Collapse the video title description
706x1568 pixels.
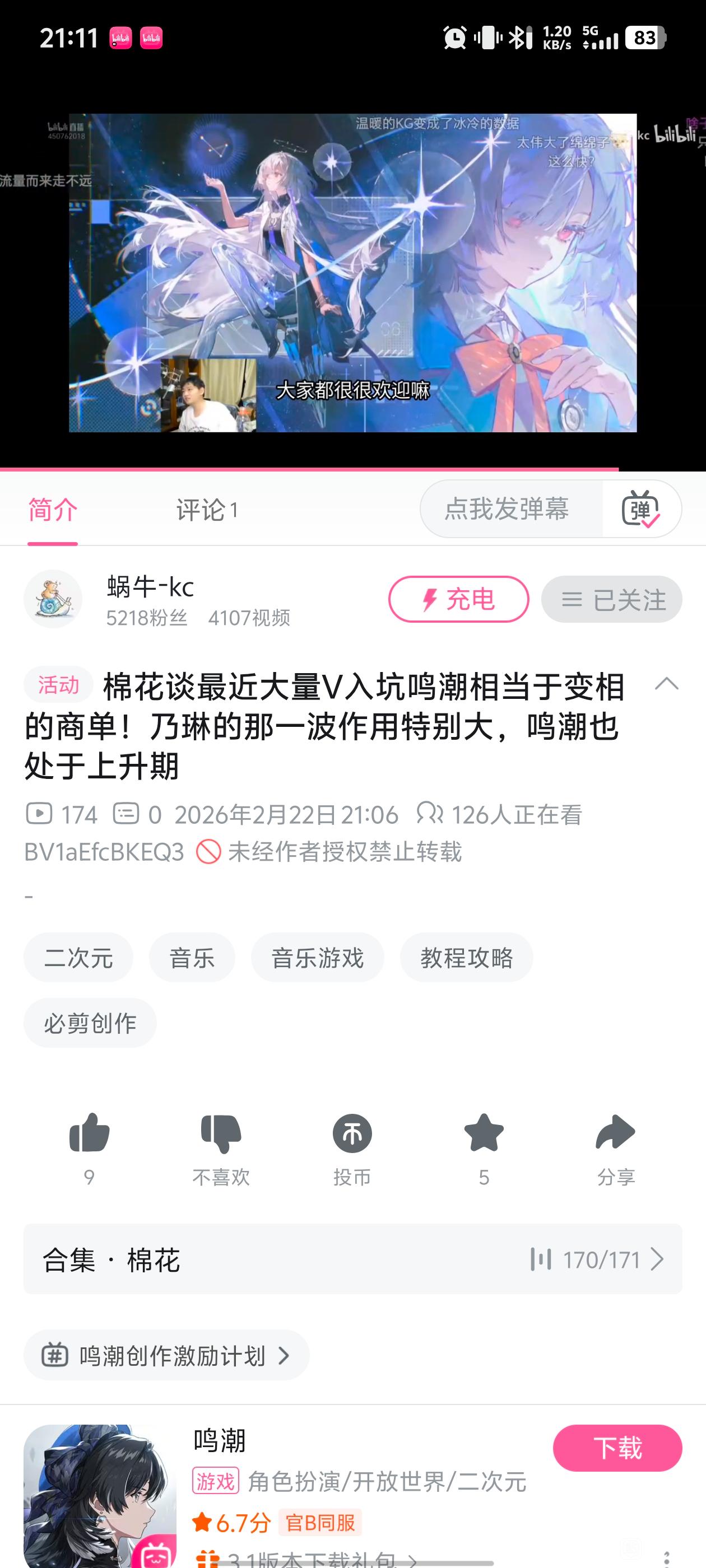[666, 684]
